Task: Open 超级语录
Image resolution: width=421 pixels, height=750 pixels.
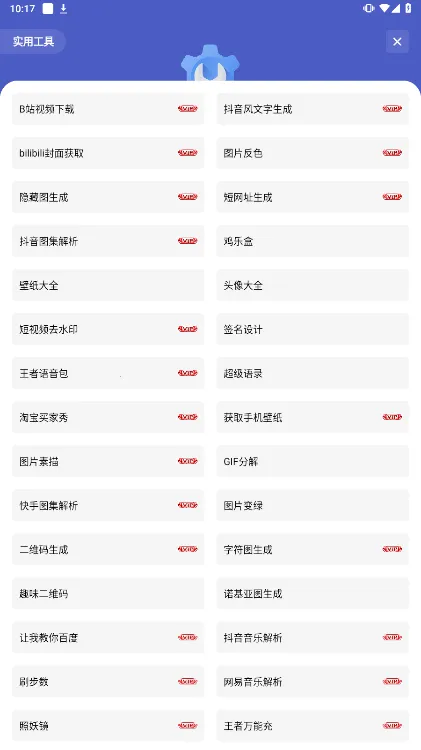Action: pos(312,373)
